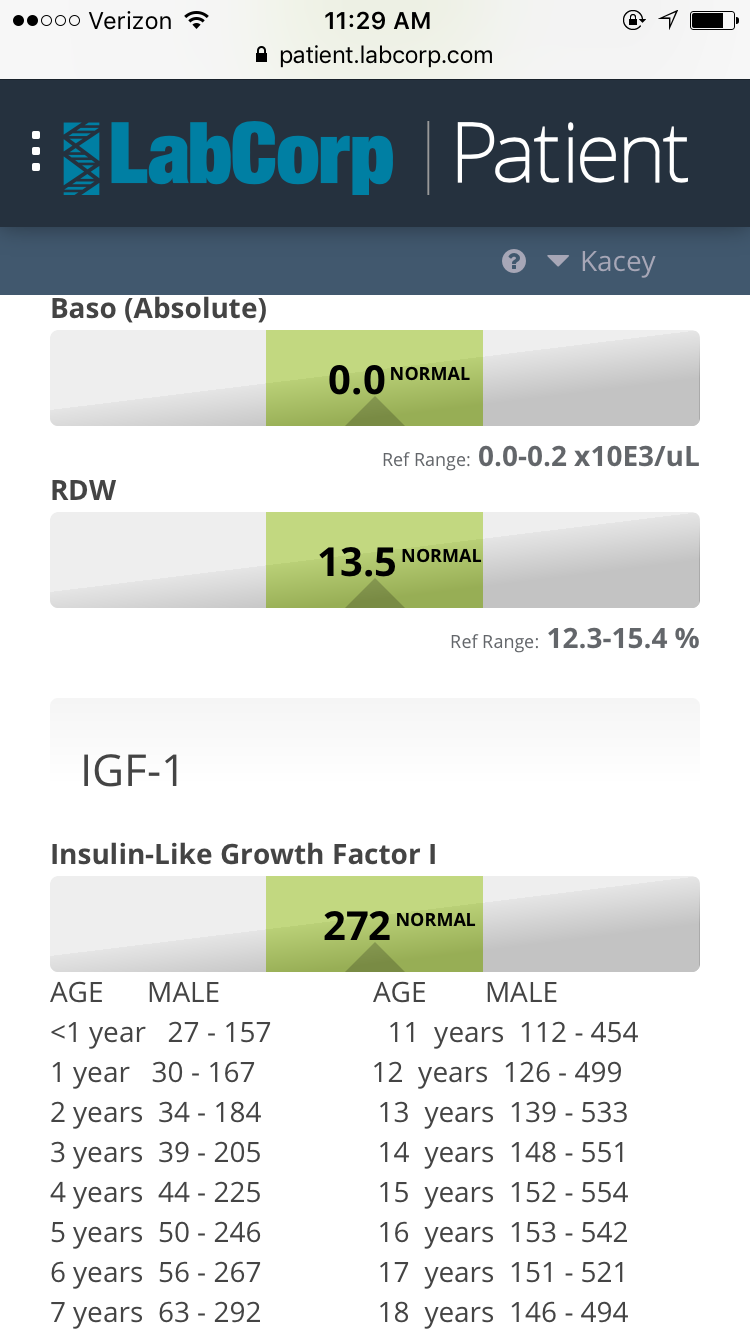Collapse the IGF-1 results section
Image resolution: width=750 pixels, height=1334 pixels.
coord(131,770)
